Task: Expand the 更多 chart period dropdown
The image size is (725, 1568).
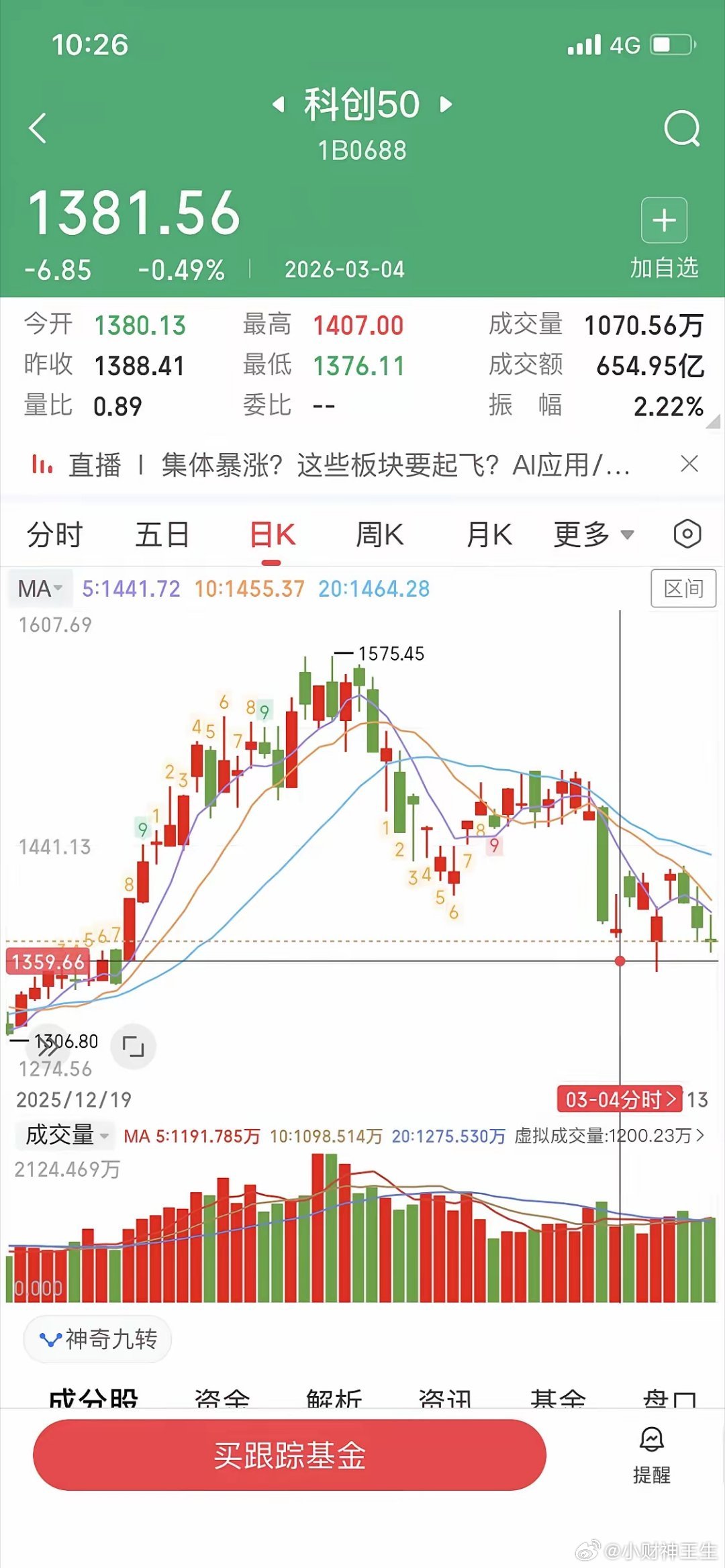Action: pyautogui.click(x=591, y=534)
